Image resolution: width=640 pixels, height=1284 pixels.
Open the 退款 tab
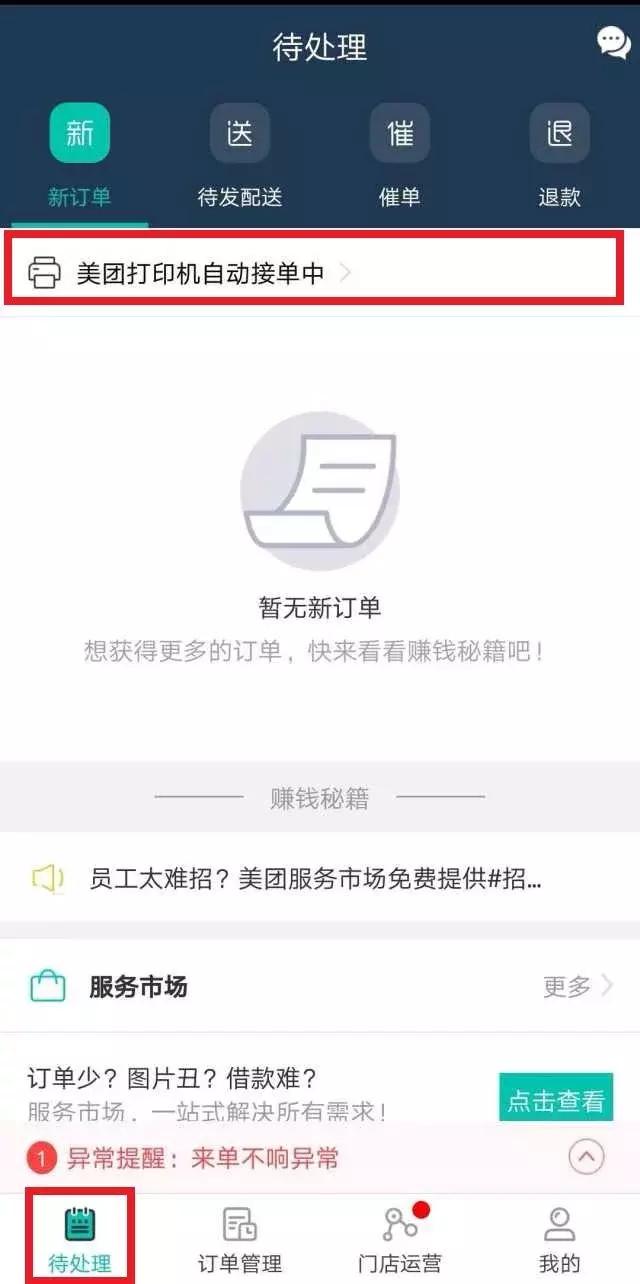coord(560,156)
